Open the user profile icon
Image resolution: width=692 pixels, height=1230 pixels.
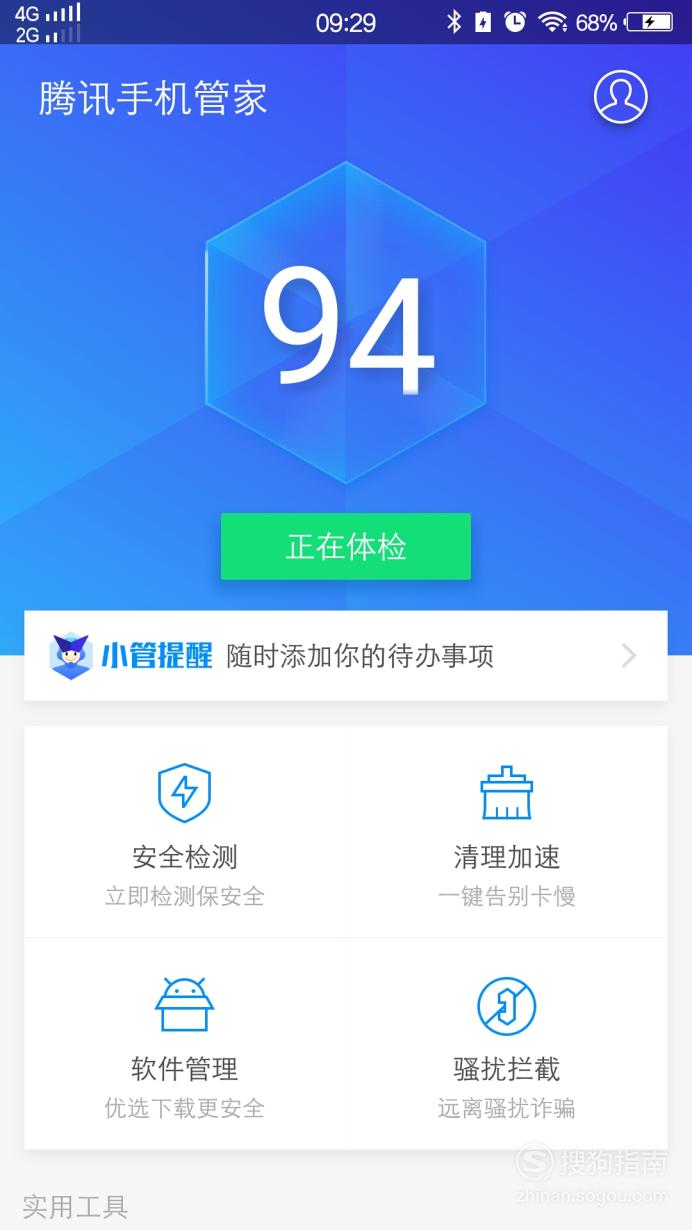(x=620, y=97)
